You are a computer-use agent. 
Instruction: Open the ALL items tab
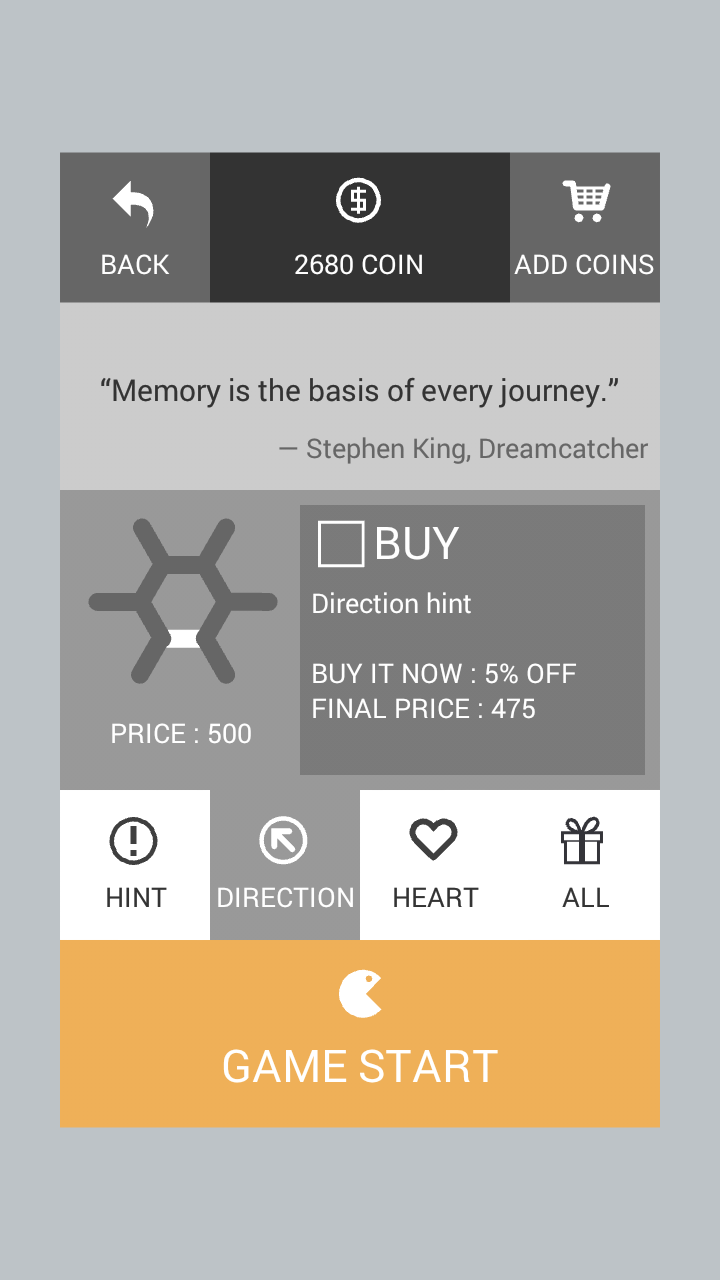(x=585, y=865)
